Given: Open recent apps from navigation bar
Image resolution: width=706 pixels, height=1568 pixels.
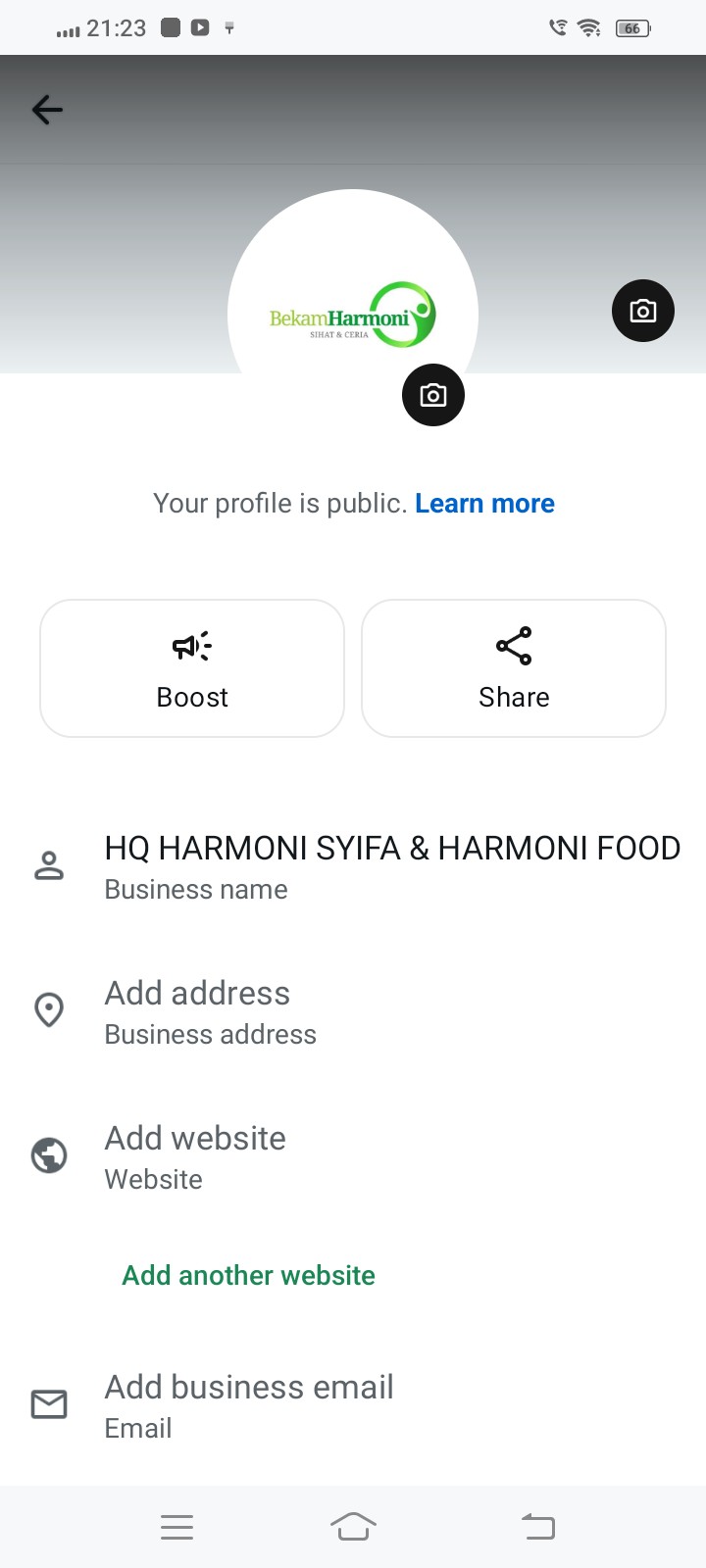Looking at the screenshot, I should click(x=176, y=1527).
